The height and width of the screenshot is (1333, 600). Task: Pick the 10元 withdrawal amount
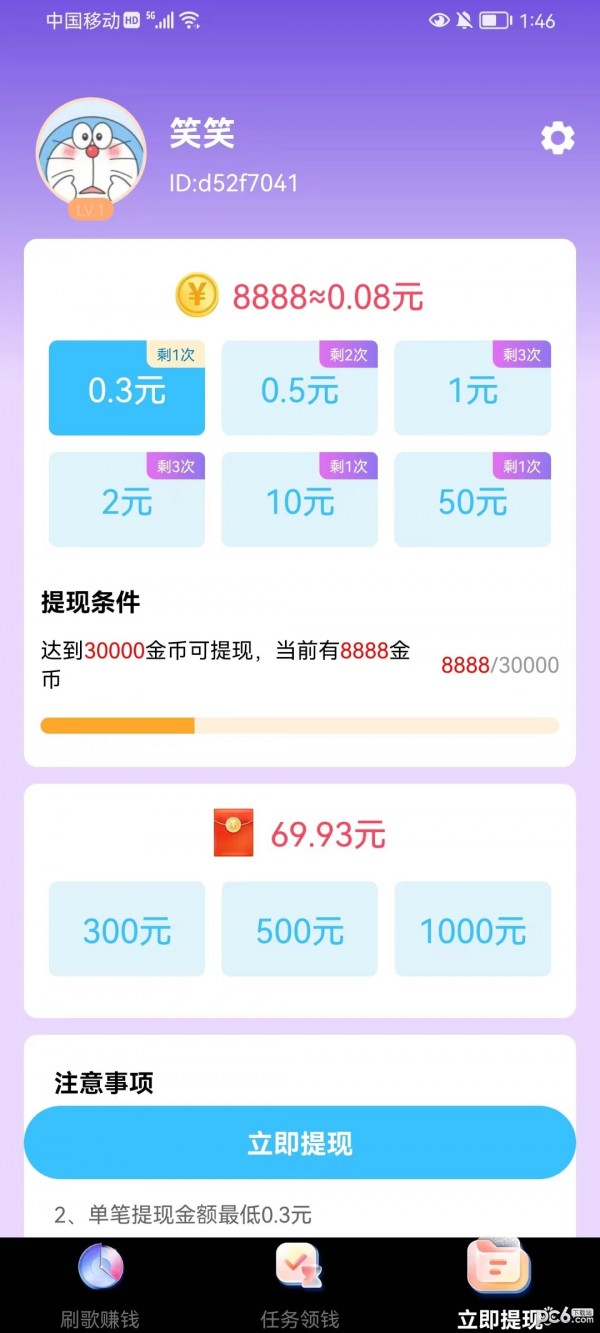[x=299, y=500]
